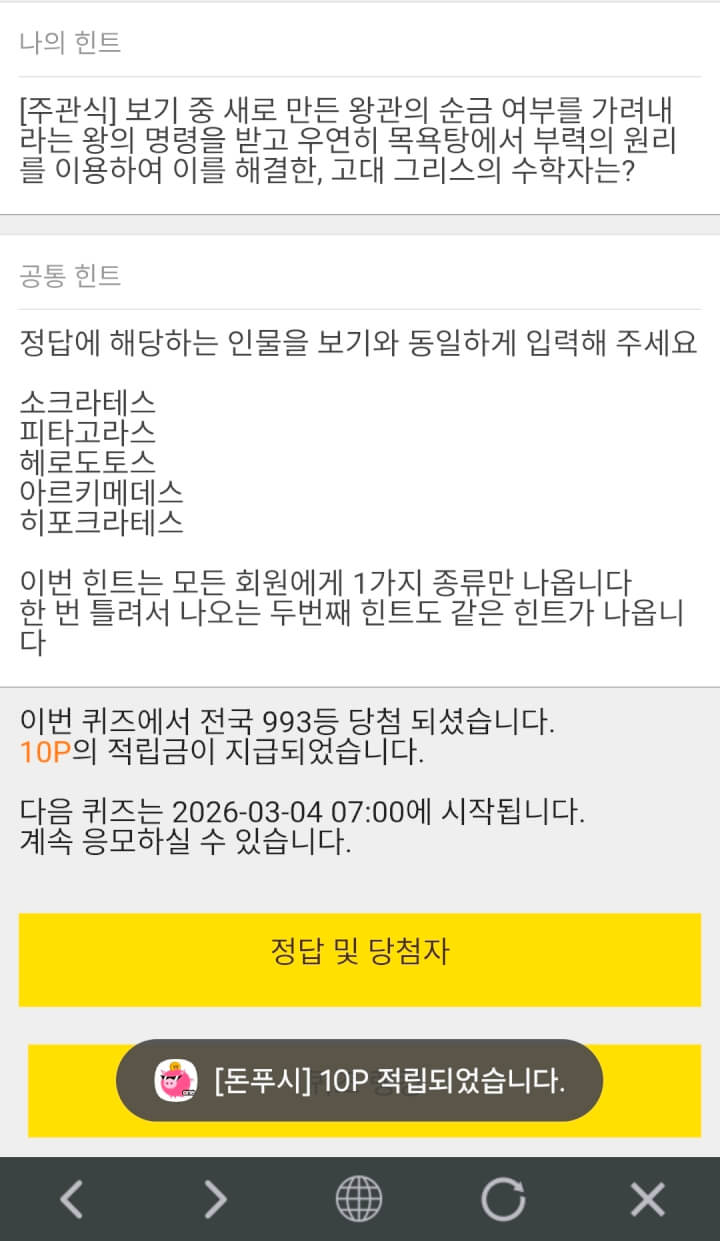Reload the current page

[503, 1198]
